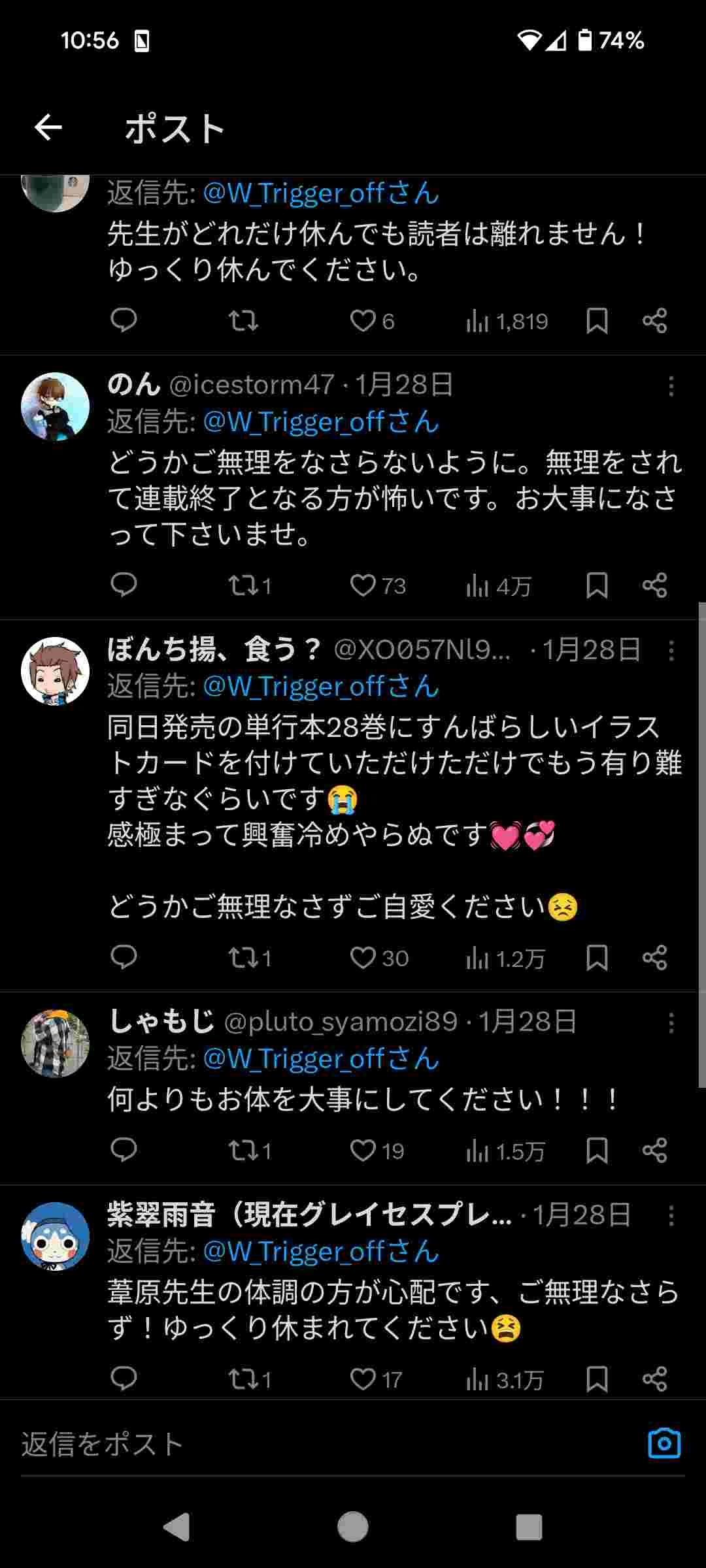
Task: Like the reply by 紫翠雨音
Action: click(363, 1379)
